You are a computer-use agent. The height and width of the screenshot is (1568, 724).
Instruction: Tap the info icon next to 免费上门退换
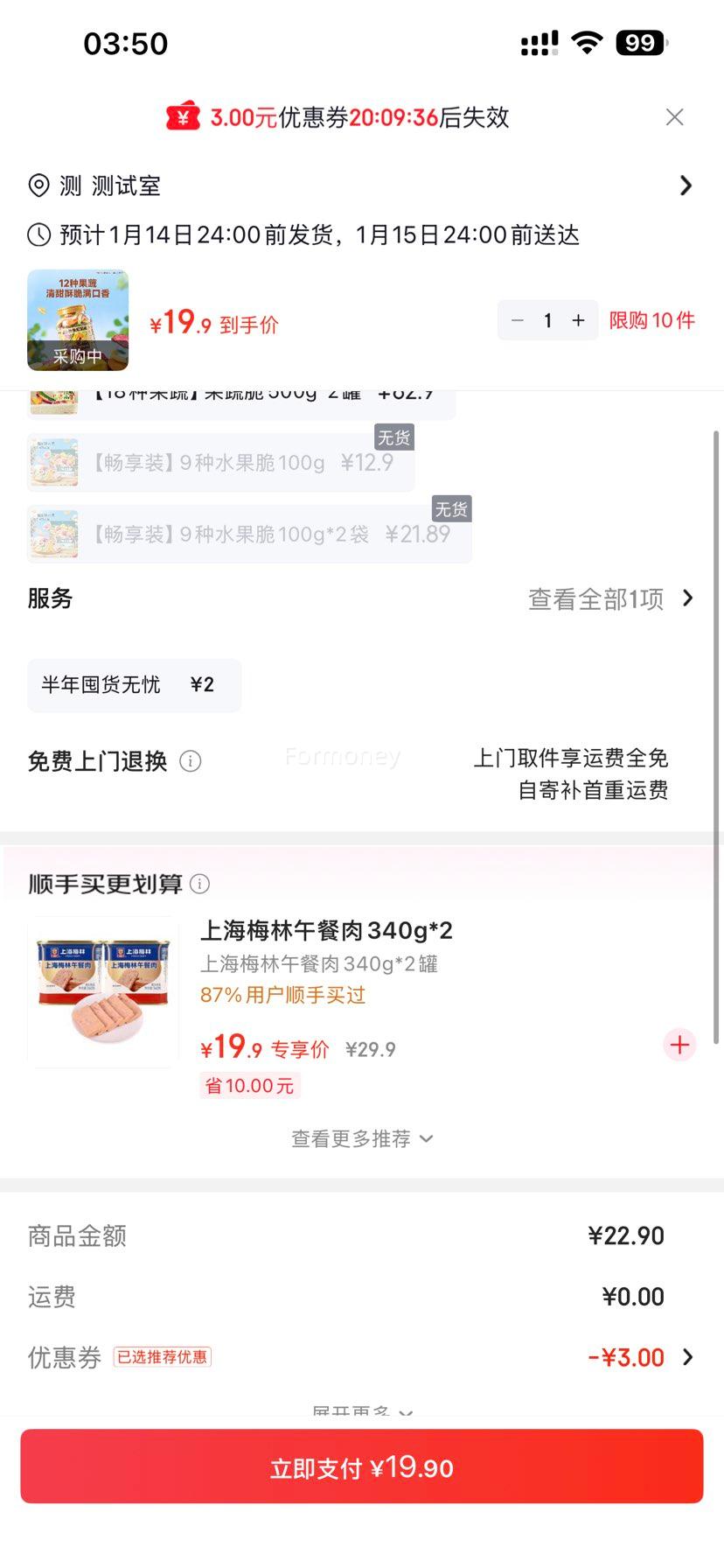pyautogui.click(x=191, y=761)
